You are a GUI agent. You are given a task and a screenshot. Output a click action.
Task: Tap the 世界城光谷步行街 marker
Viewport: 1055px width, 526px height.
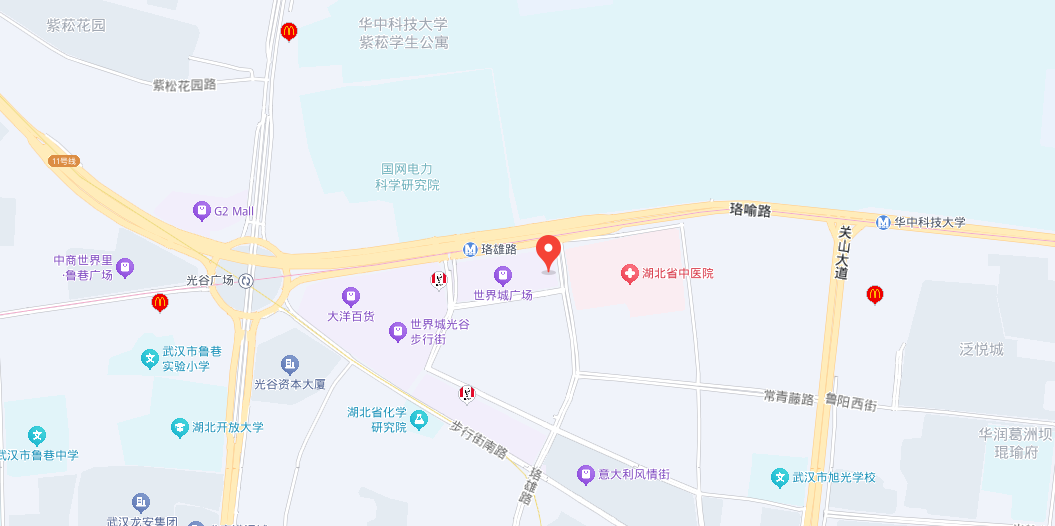[398, 329]
